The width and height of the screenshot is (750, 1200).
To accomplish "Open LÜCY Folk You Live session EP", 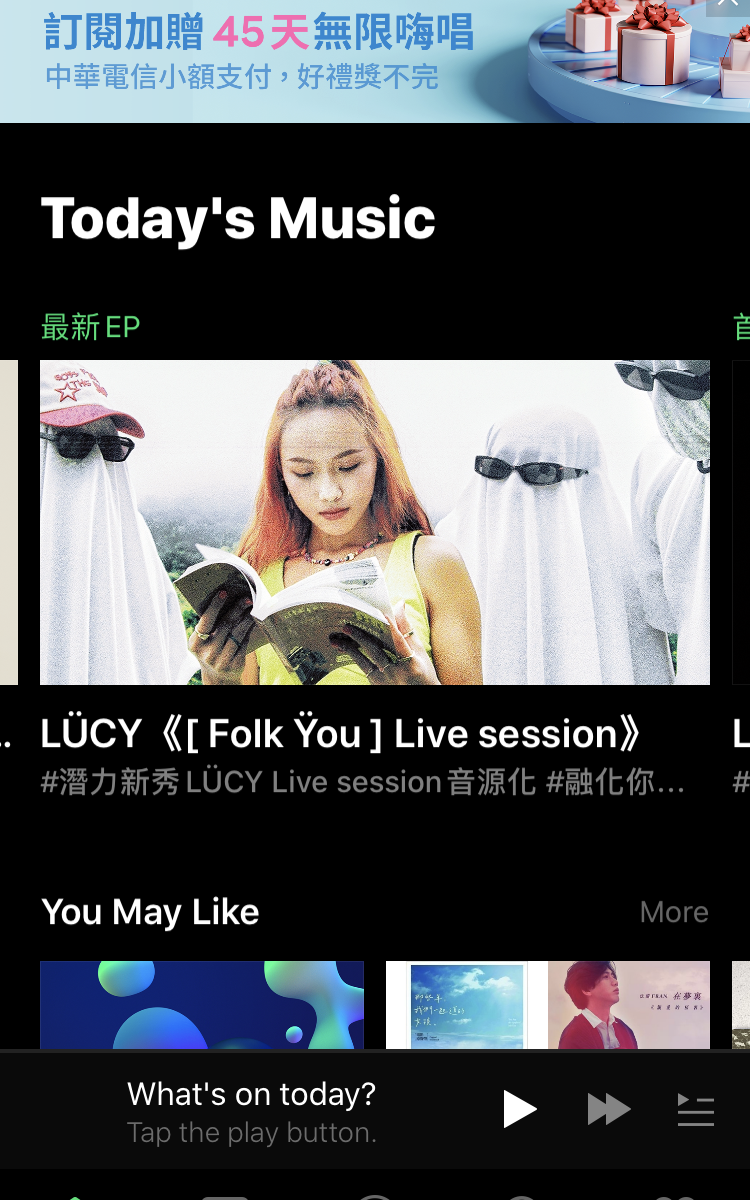I will (375, 522).
